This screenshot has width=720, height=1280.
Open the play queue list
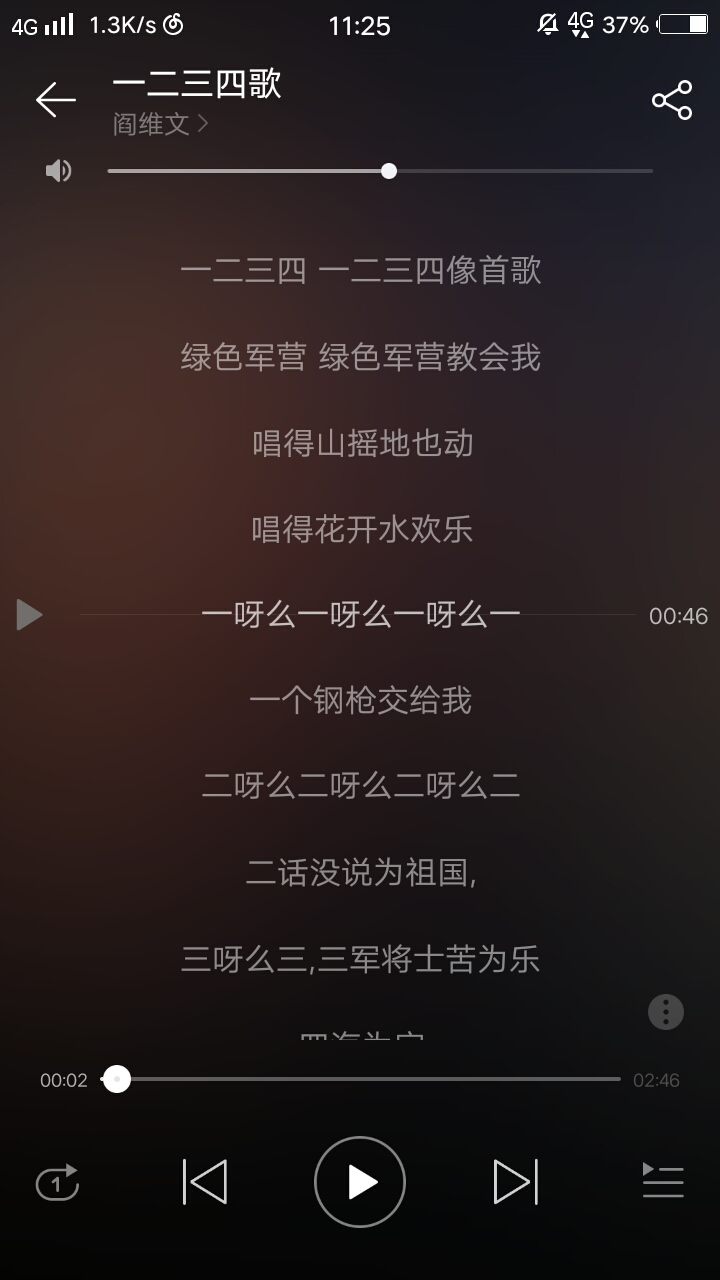click(x=662, y=1182)
